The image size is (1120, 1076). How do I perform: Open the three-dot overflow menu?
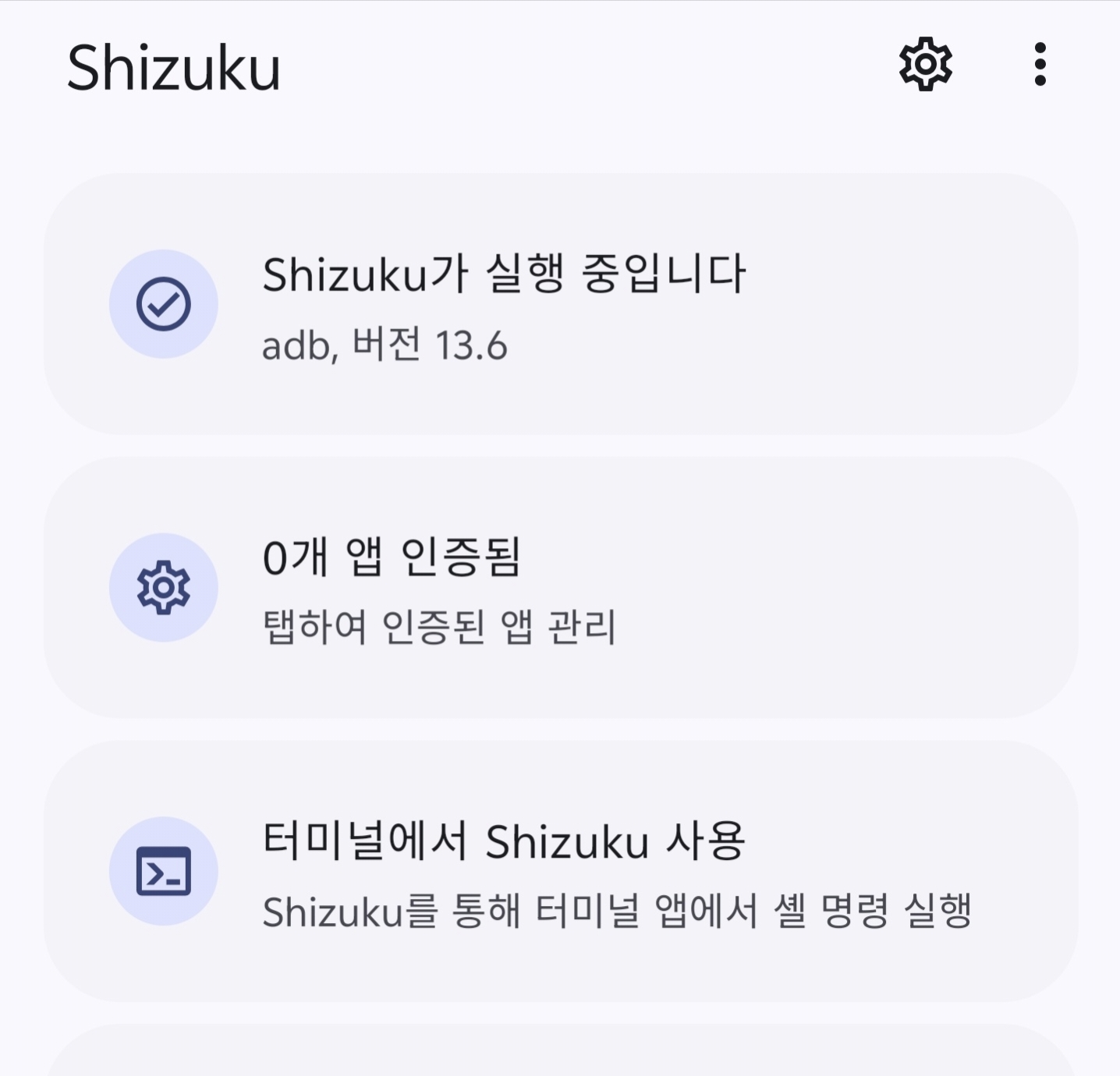1040,64
